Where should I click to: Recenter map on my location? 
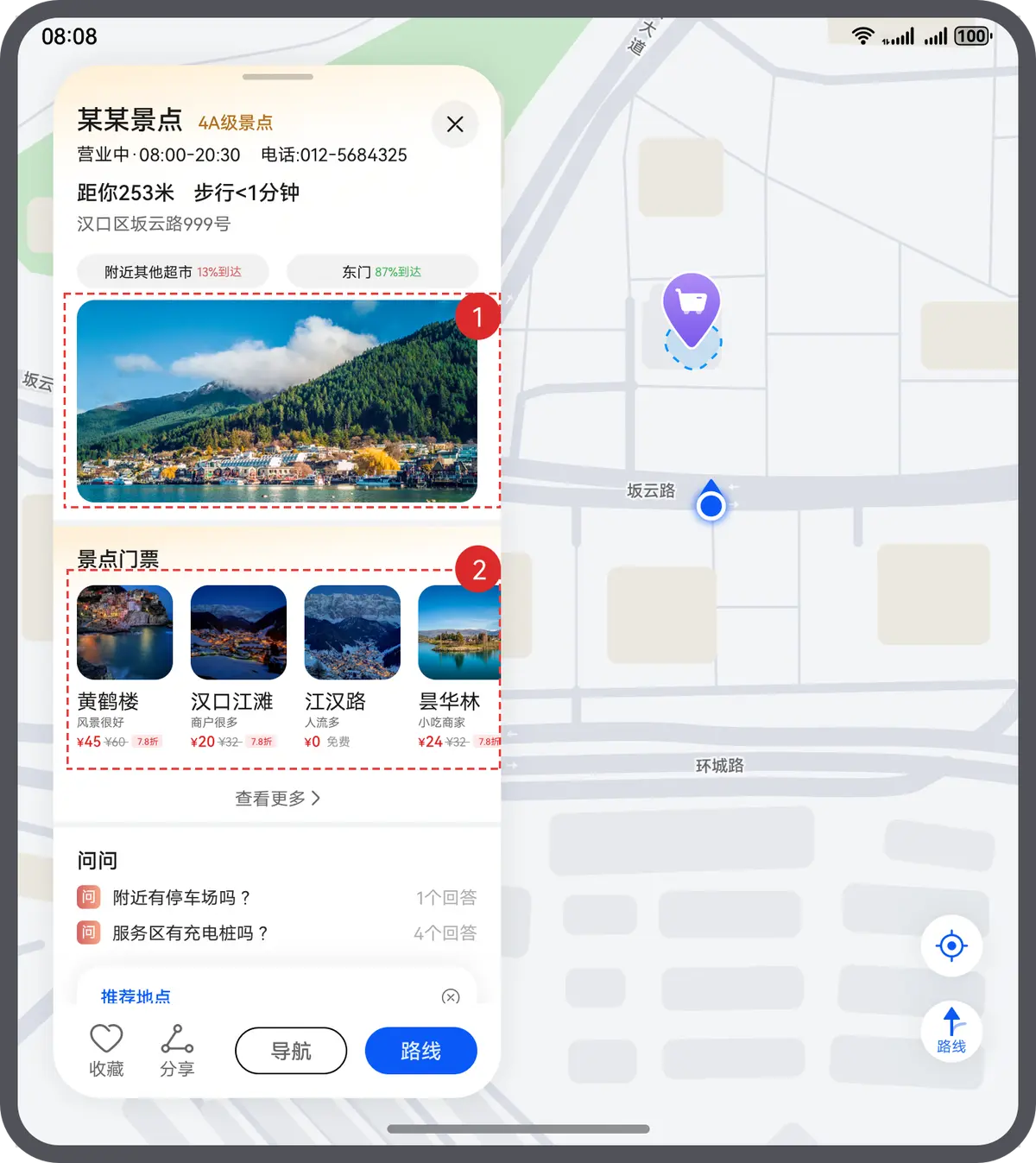coord(951,946)
